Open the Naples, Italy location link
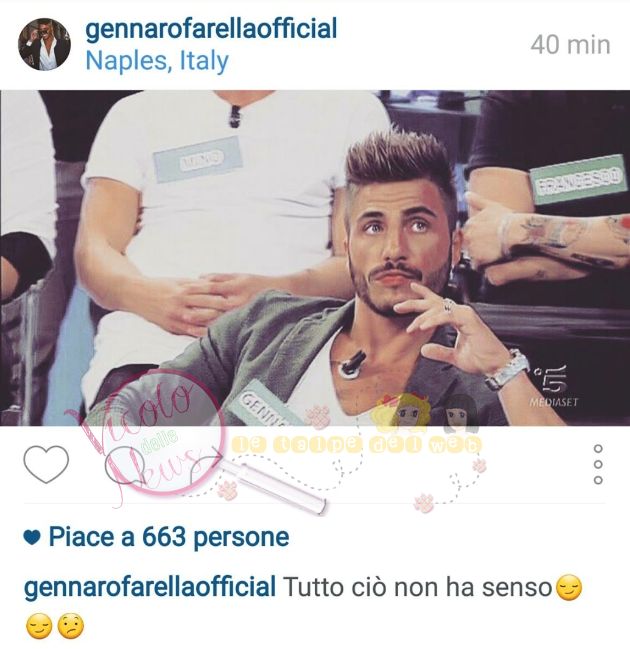The image size is (630, 649). 157,61
